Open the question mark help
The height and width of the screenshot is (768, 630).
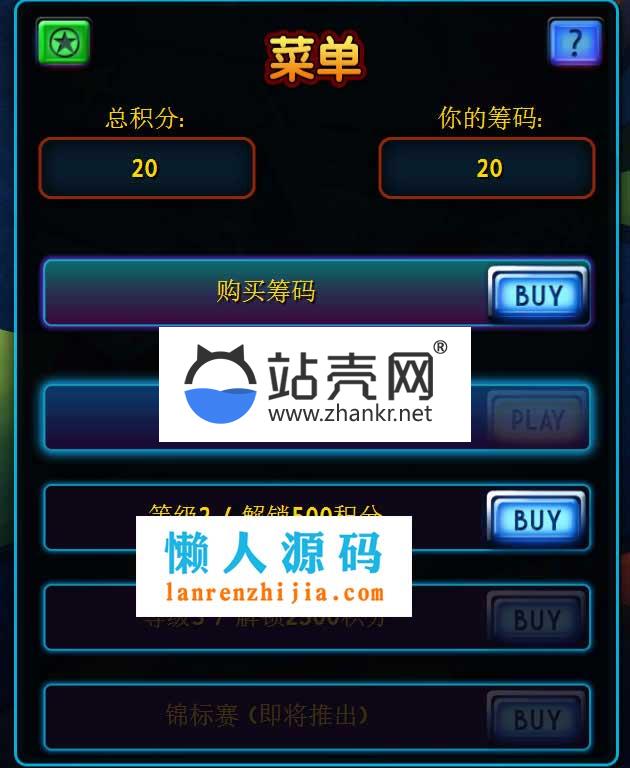coord(574,43)
